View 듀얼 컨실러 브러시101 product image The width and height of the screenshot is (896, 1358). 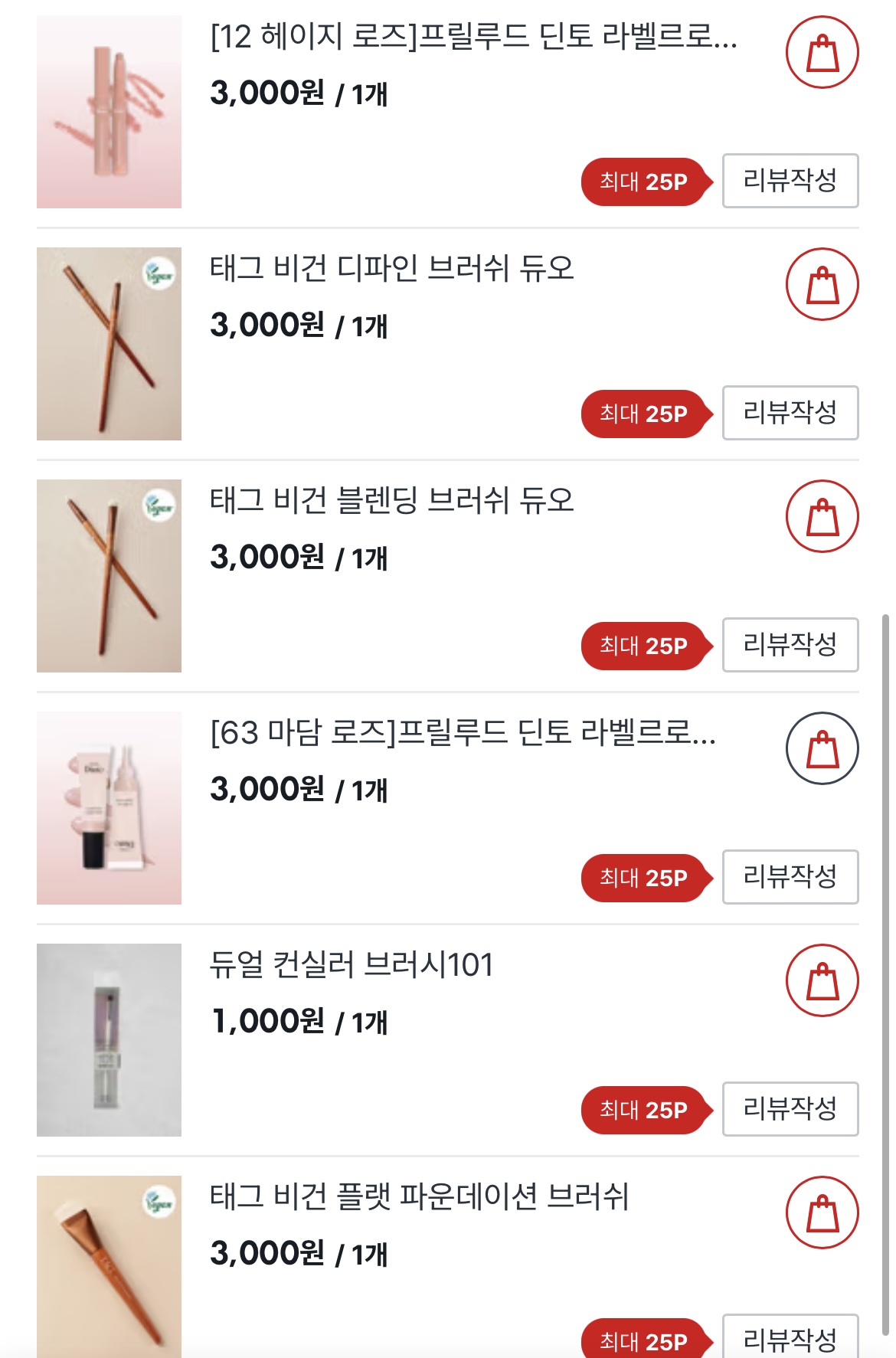(109, 1040)
